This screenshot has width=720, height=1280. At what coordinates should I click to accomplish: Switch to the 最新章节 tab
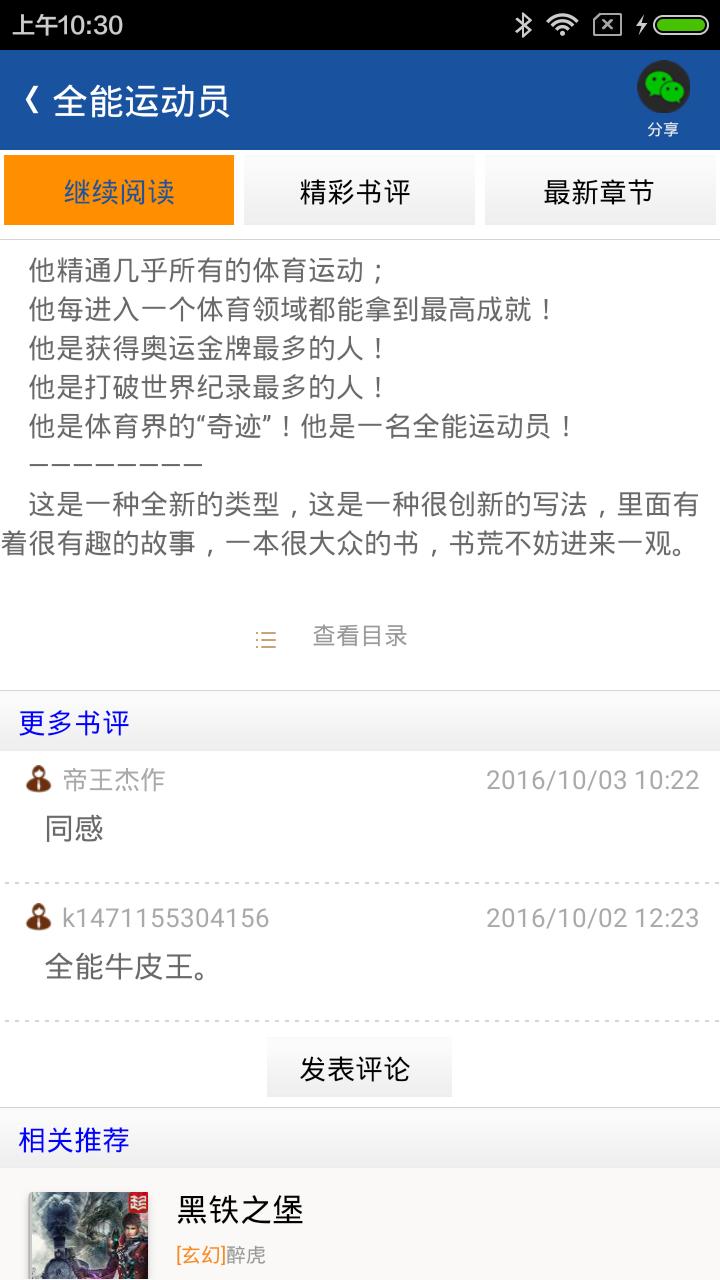coord(600,188)
